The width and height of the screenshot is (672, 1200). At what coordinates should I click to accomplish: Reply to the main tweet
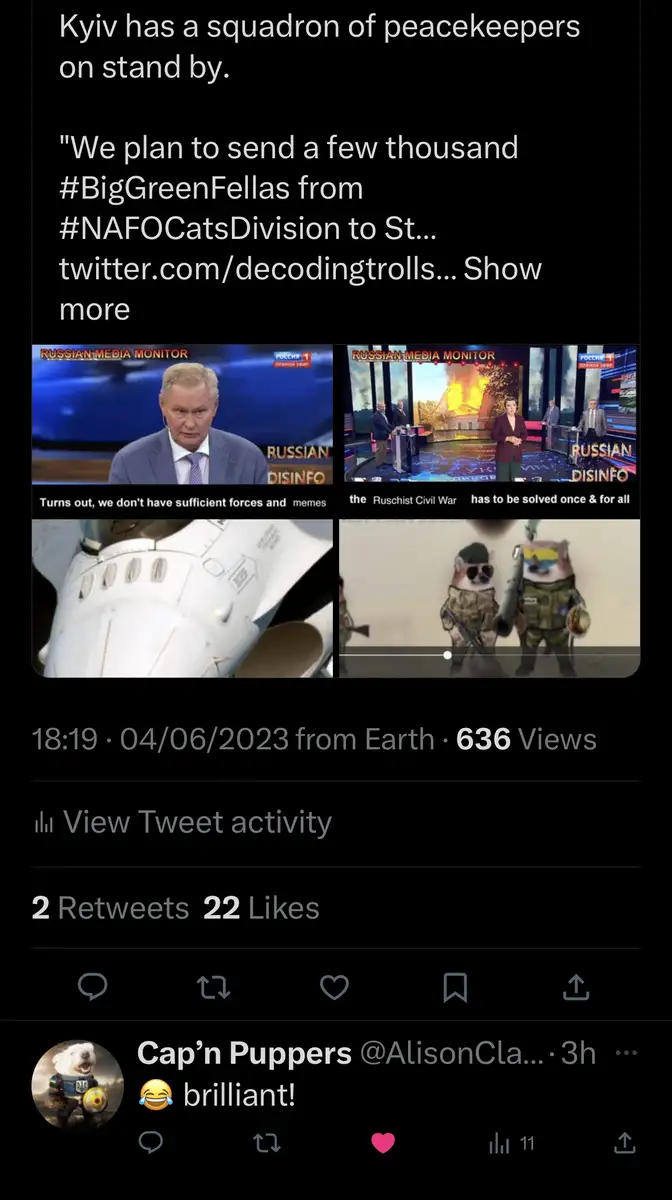coord(93,988)
